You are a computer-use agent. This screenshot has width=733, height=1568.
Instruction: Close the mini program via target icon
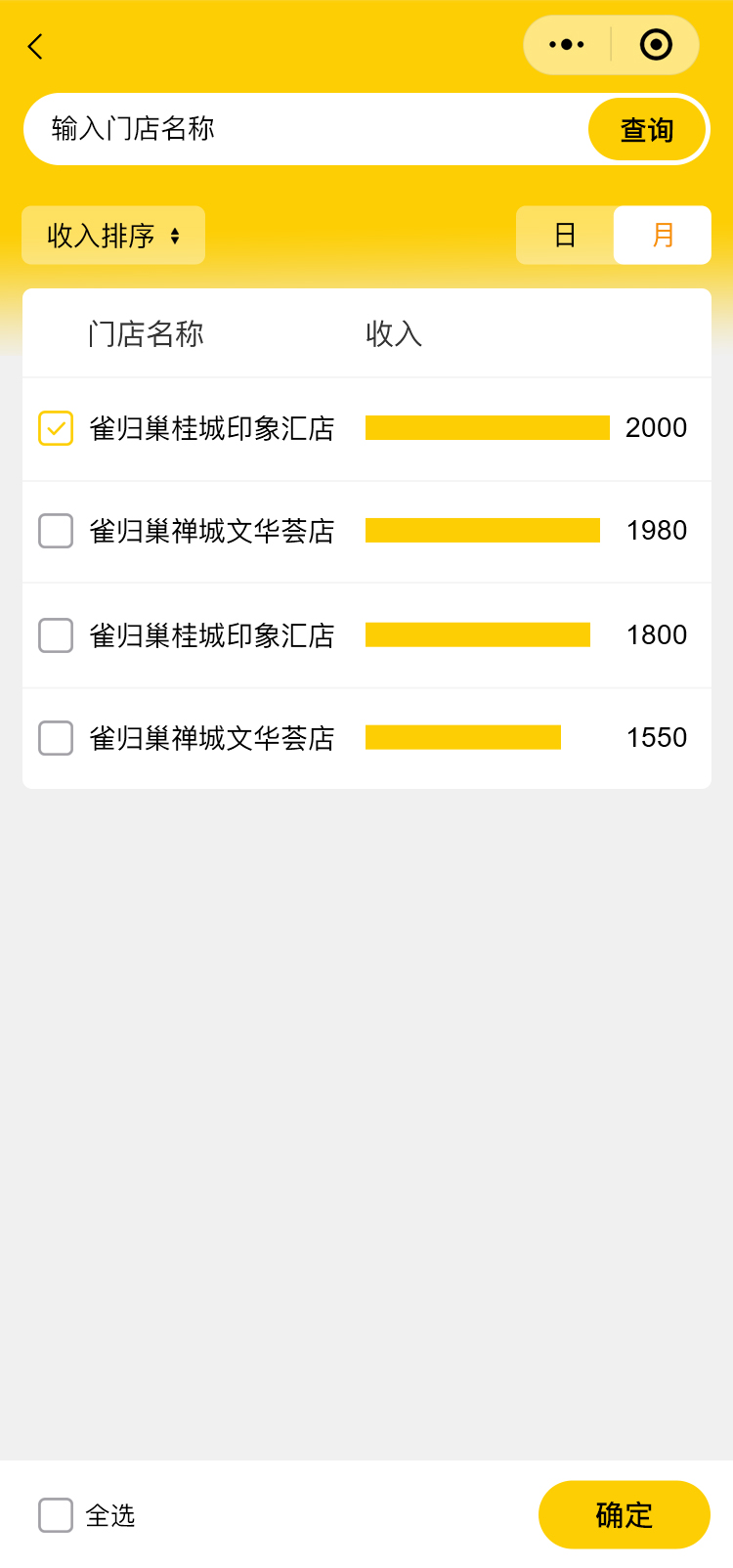[656, 45]
